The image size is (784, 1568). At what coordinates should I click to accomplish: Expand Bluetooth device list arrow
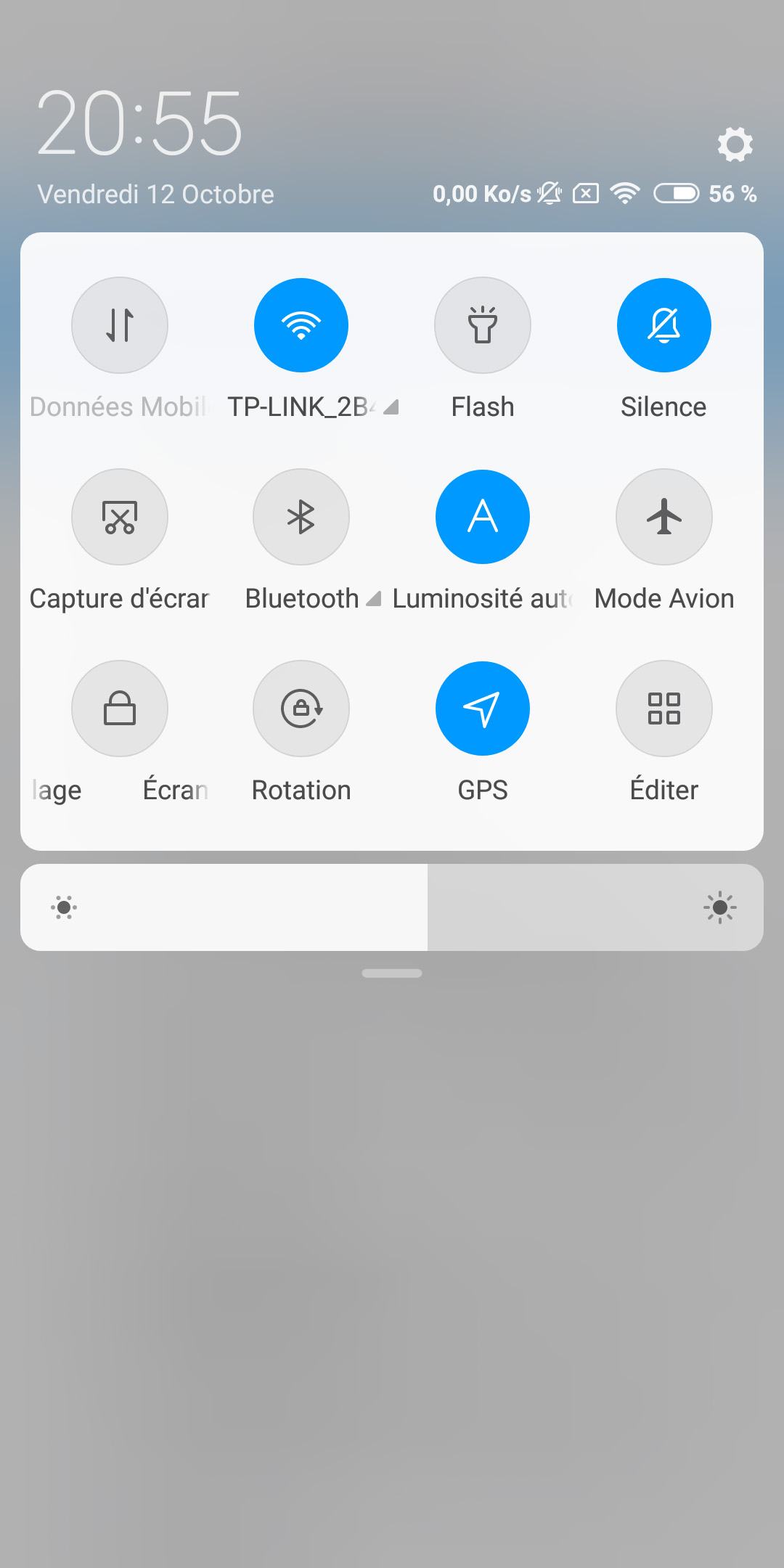click(x=374, y=599)
